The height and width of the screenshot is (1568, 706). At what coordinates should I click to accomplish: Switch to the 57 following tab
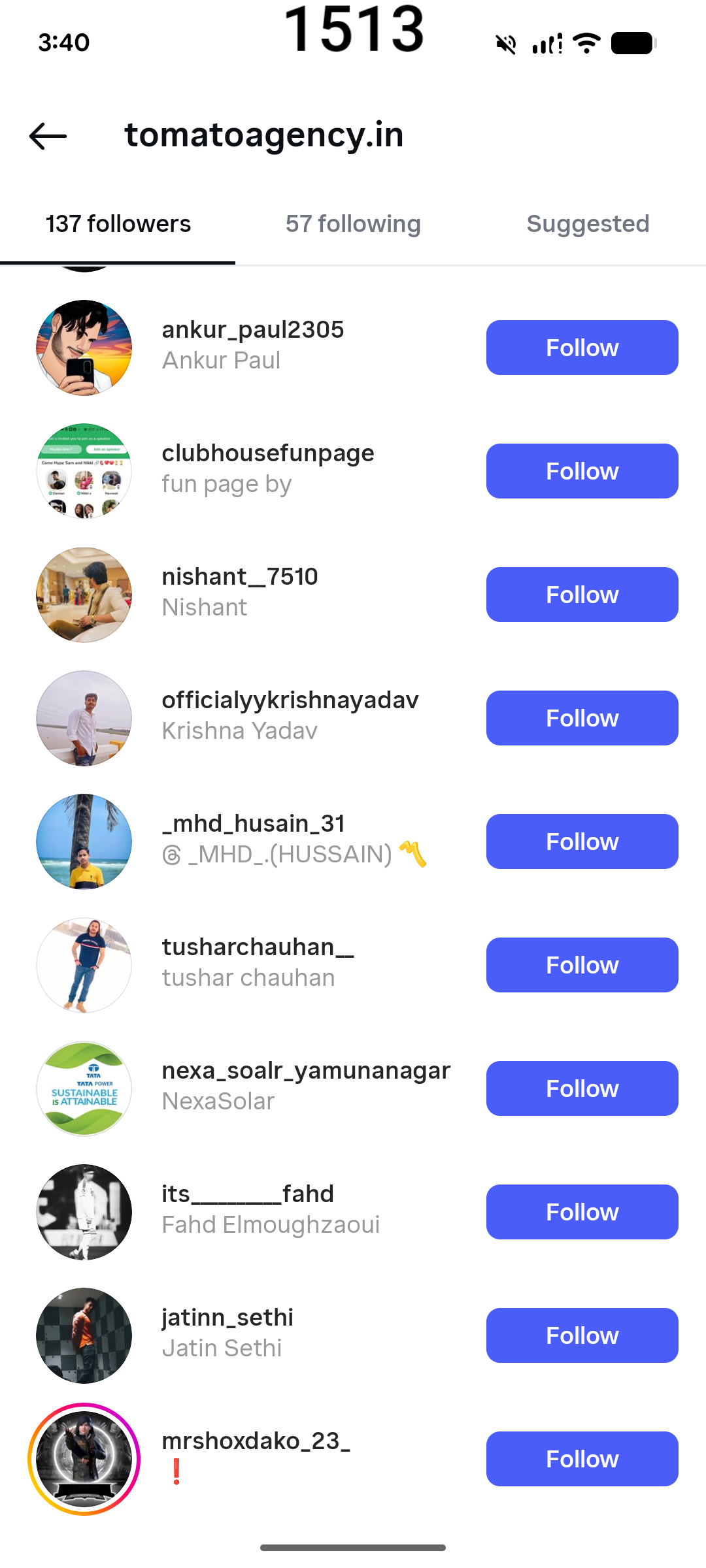pyautogui.click(x=353, y=224)
